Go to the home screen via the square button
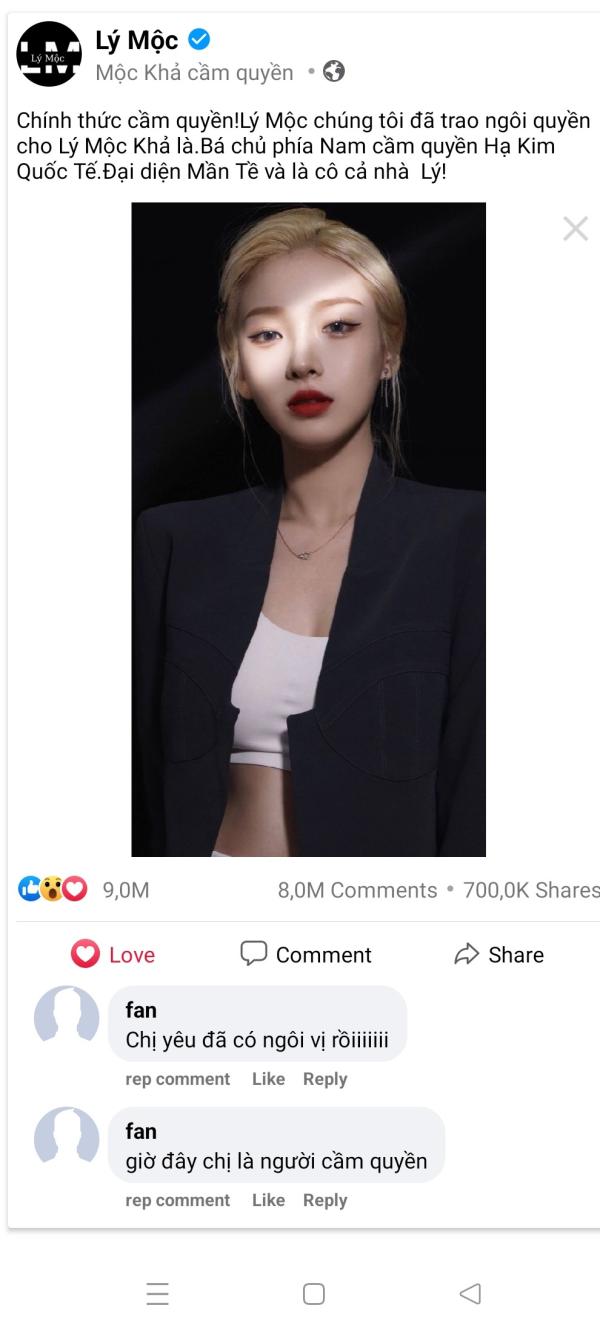Image resolution: width=600 pixels, height=1334 pixels. pos(314,1294)
